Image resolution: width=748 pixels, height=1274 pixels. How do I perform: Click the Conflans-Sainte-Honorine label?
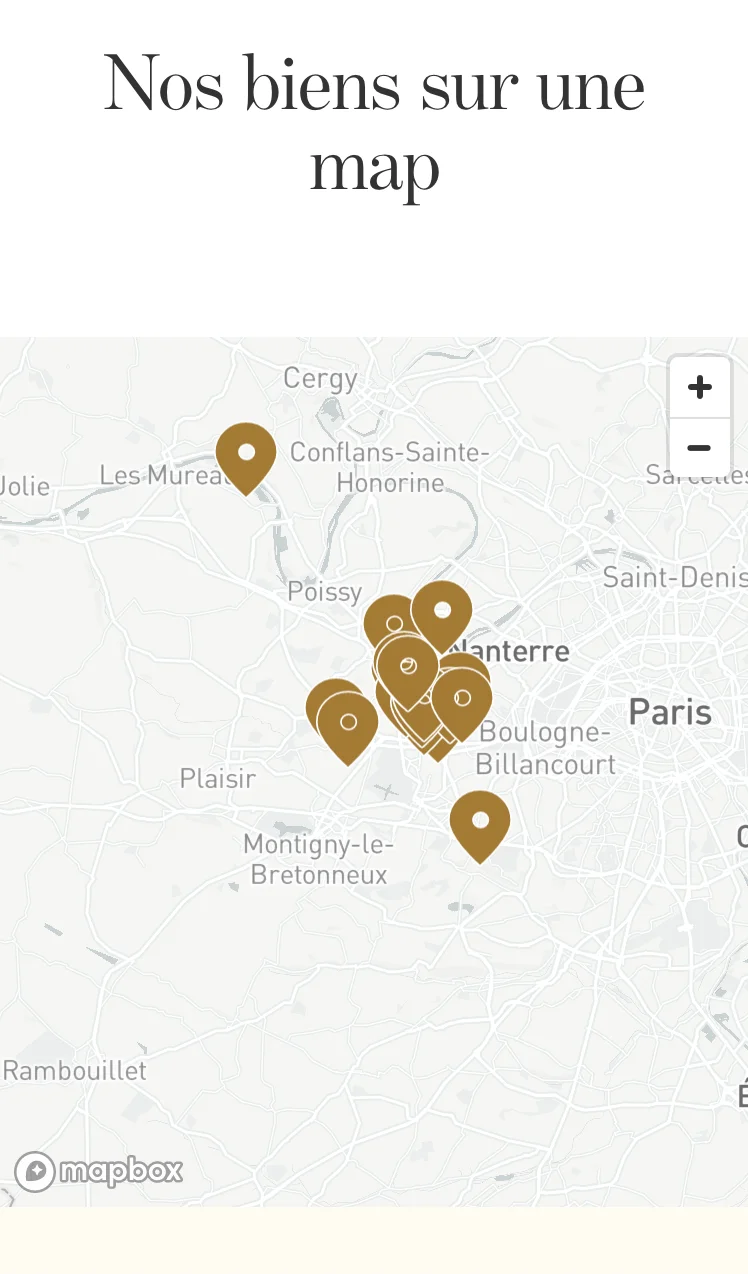pos(390,467)
